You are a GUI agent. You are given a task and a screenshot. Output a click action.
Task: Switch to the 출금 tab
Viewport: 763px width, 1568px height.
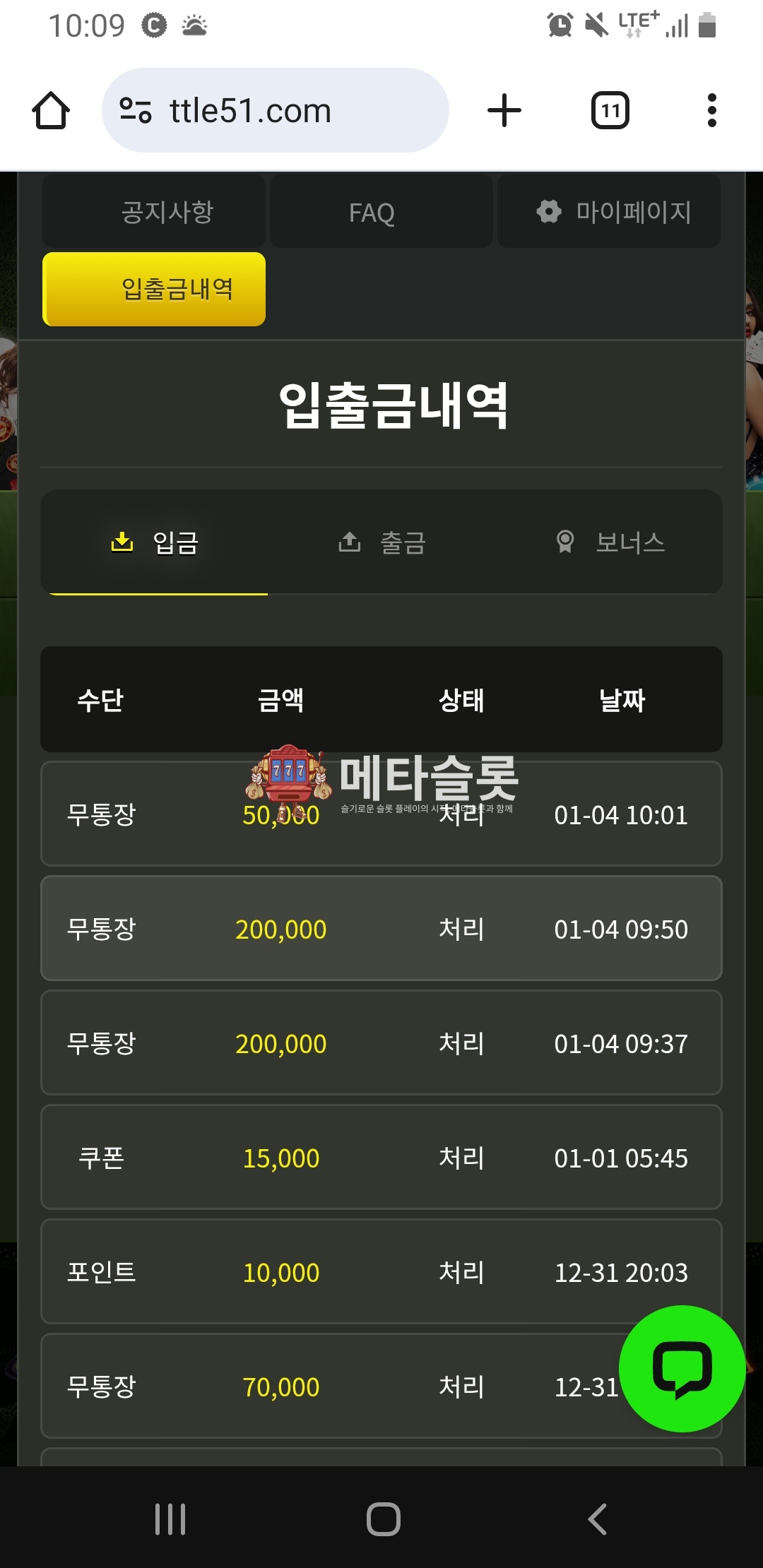[382, 542]
